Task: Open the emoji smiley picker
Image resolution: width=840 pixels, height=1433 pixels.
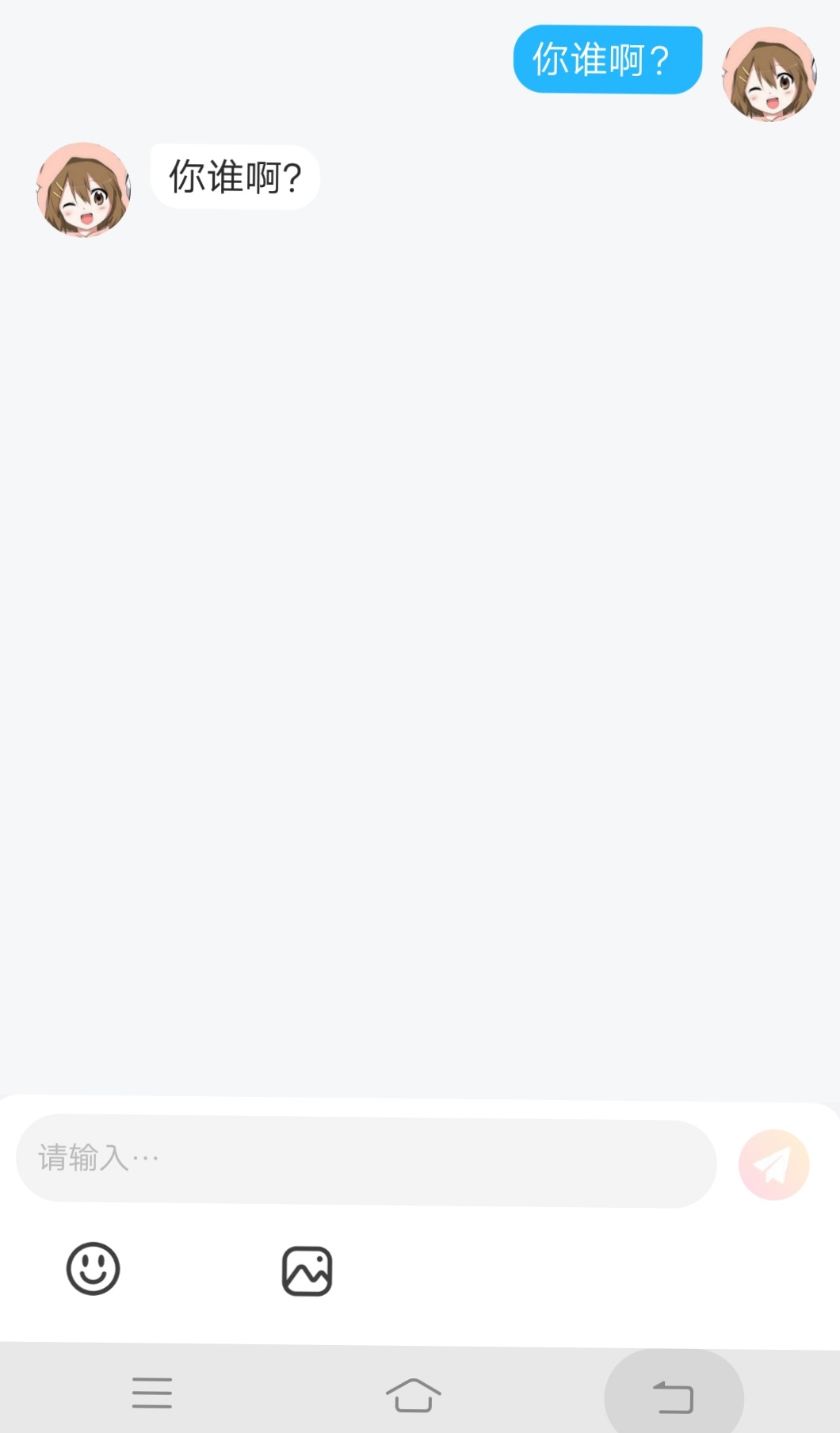Action: tap(93, 1268)
